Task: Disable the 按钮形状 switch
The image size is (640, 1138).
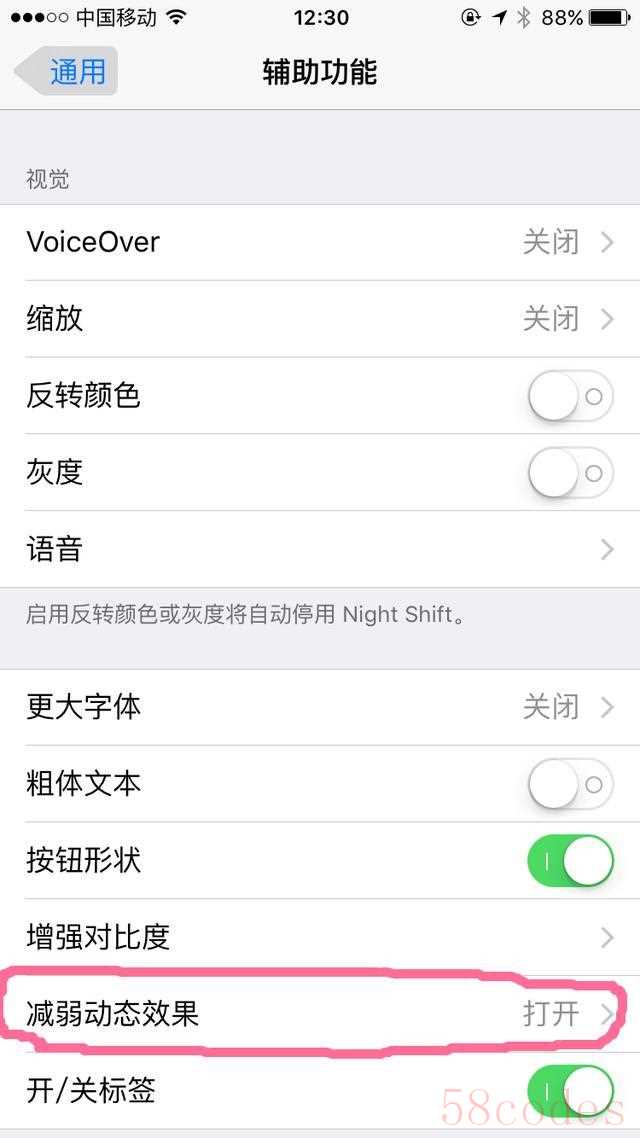Action: pyautogui.click(x=570, y=861)
